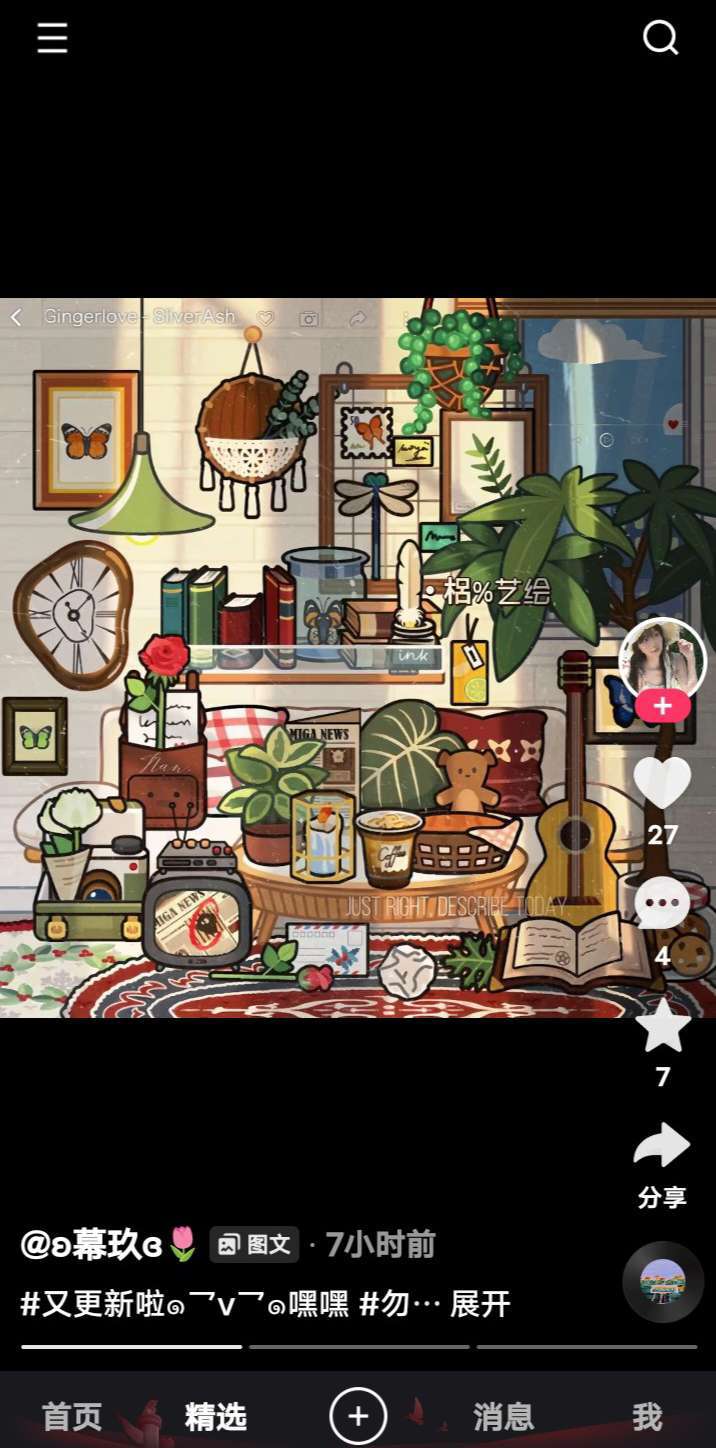Open the 消息 tab
Screen dimensions: 716x1448
coord(502,1416)
